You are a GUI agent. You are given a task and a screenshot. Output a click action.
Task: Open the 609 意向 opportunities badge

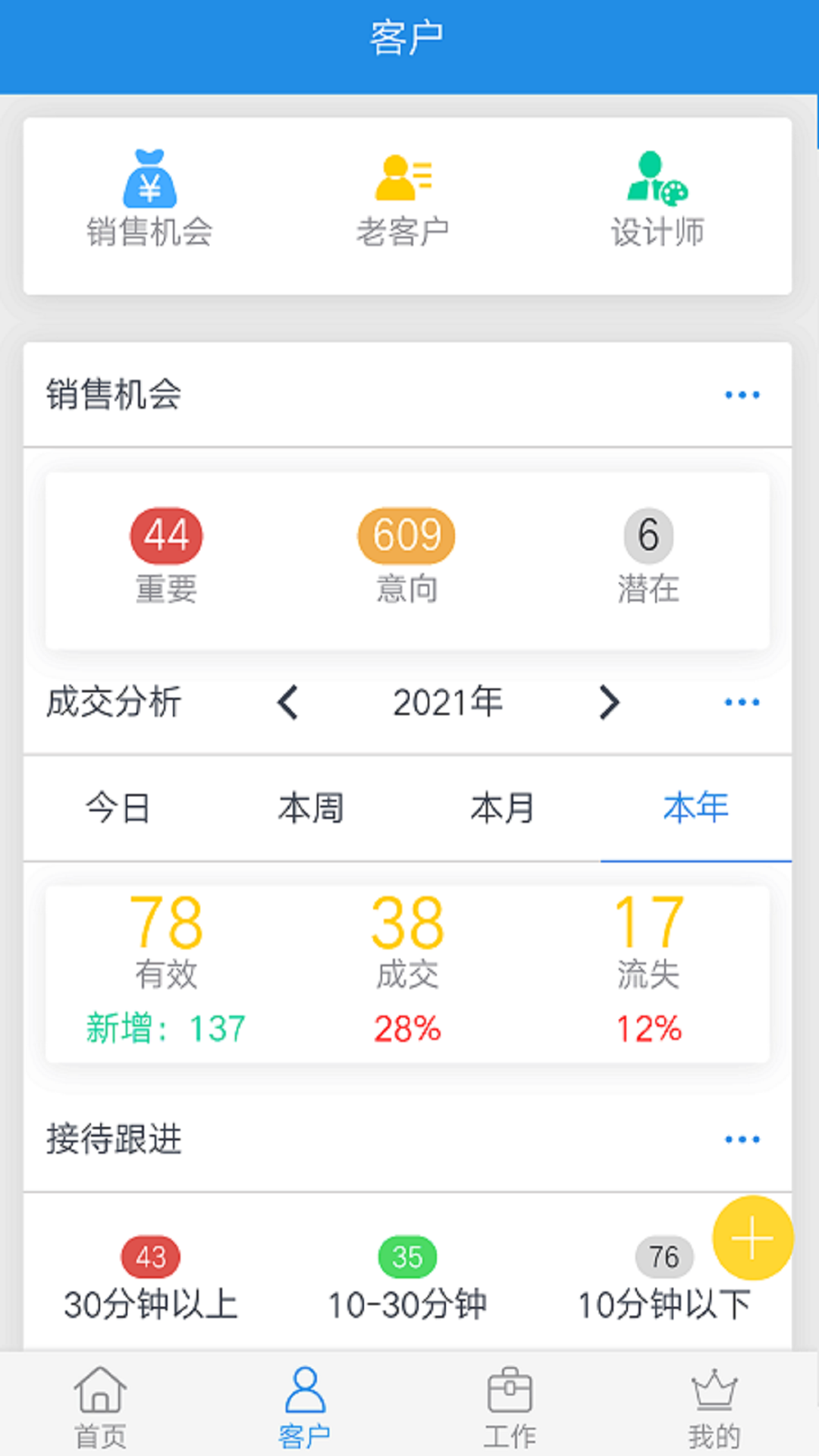406,535
